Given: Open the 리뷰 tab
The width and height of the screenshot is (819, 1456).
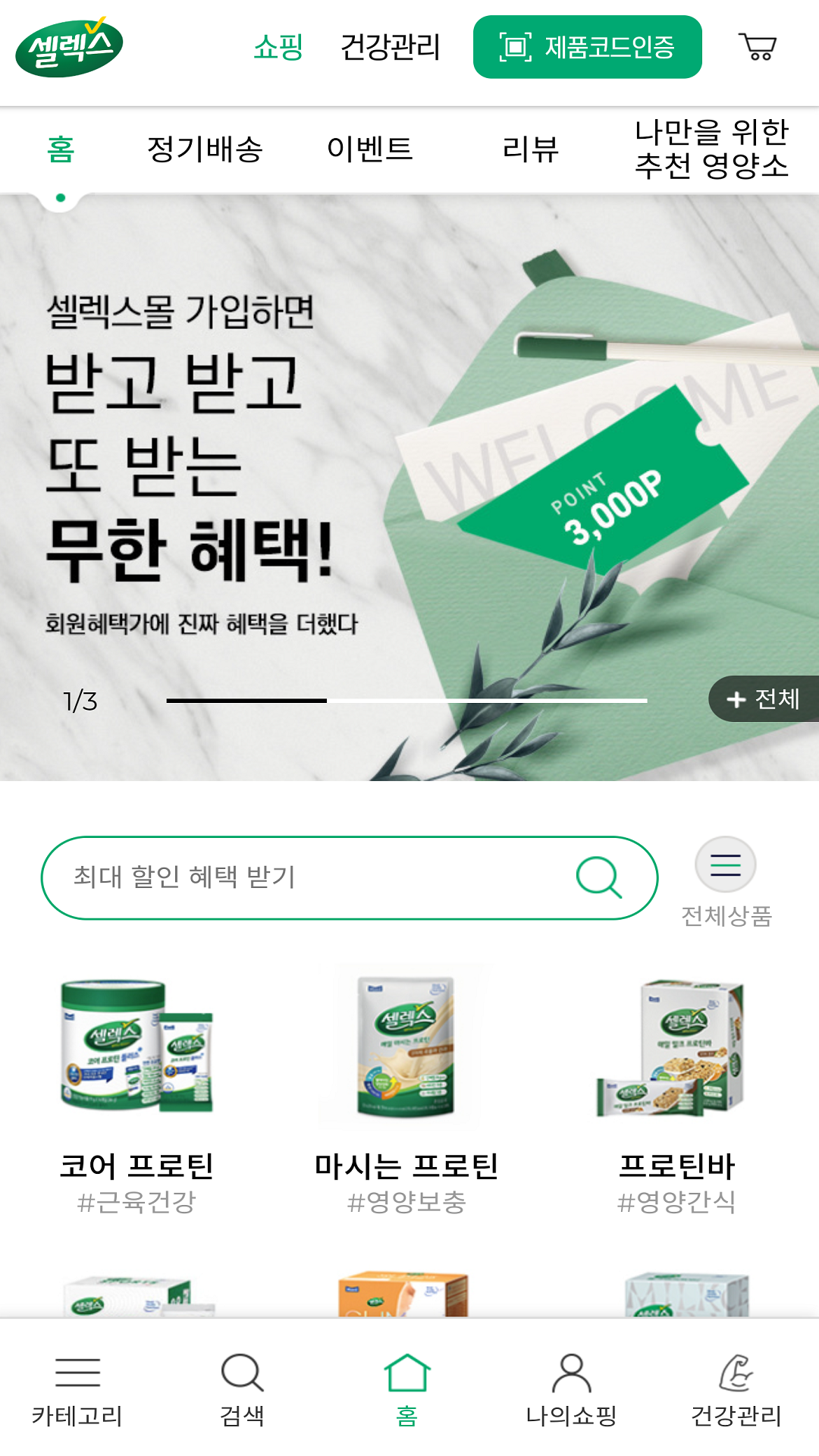Looking at the screenshot, I should (530, 149).
